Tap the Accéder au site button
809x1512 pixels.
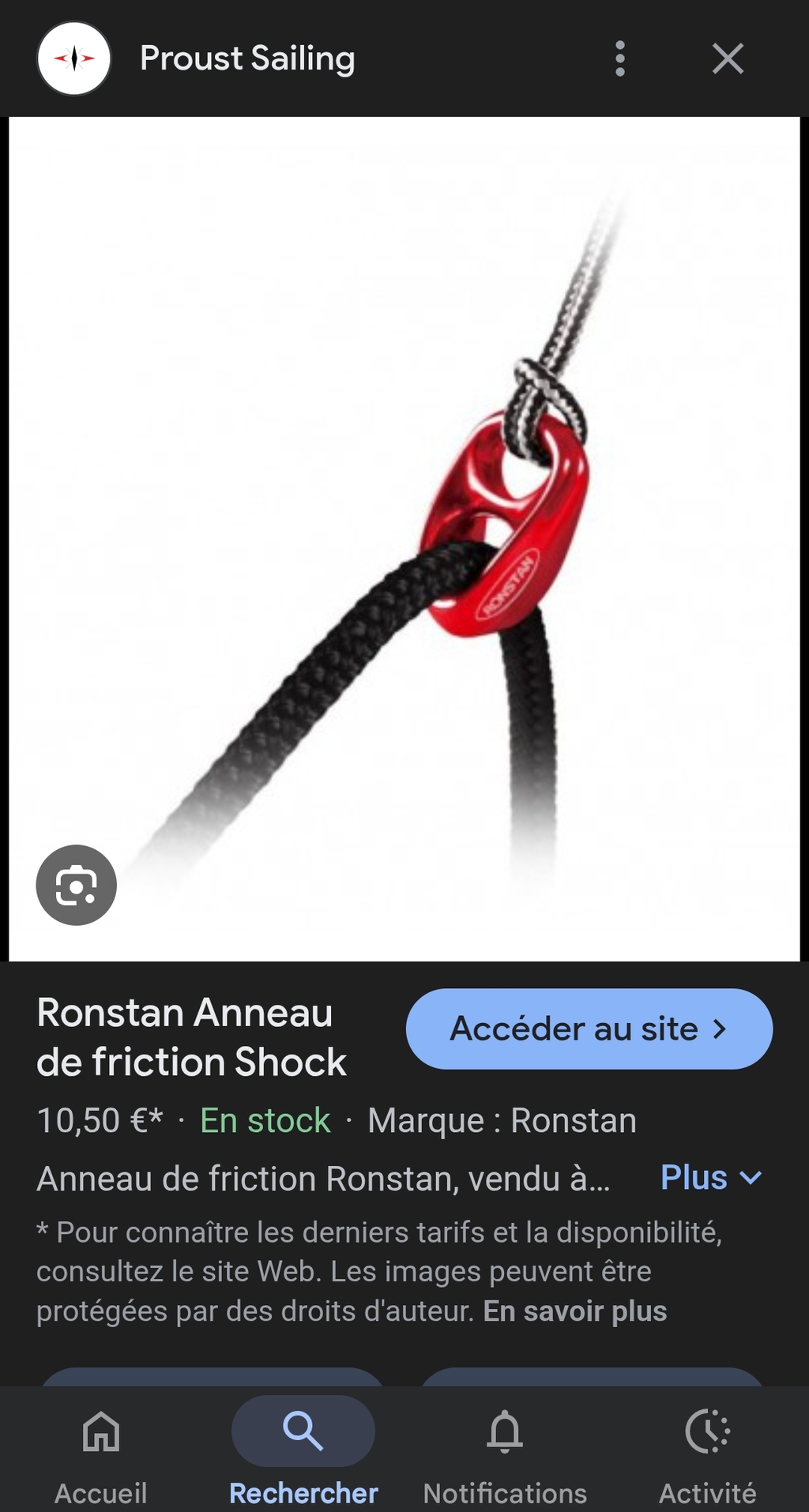(589, 1029)
